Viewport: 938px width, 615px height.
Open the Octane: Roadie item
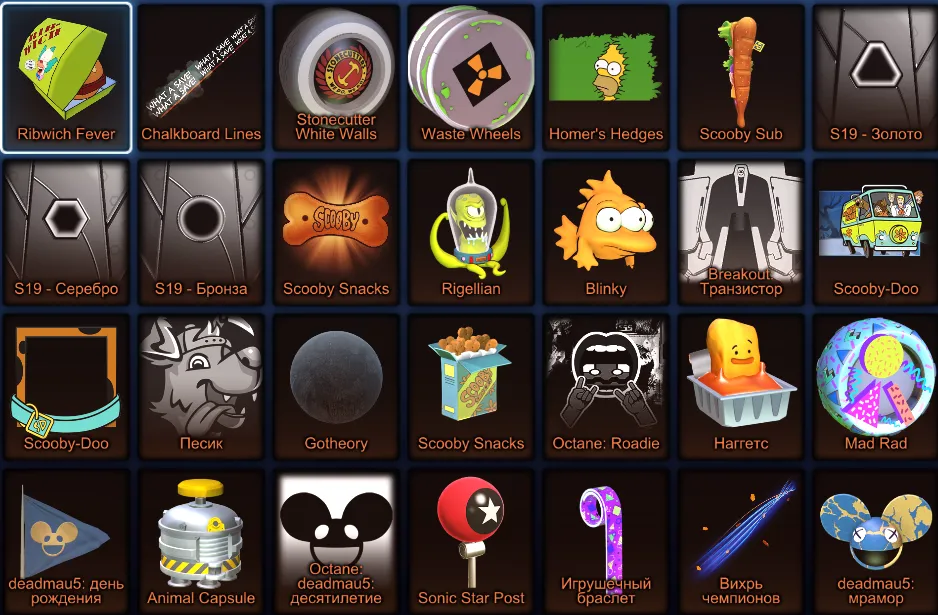pos(606,387)
